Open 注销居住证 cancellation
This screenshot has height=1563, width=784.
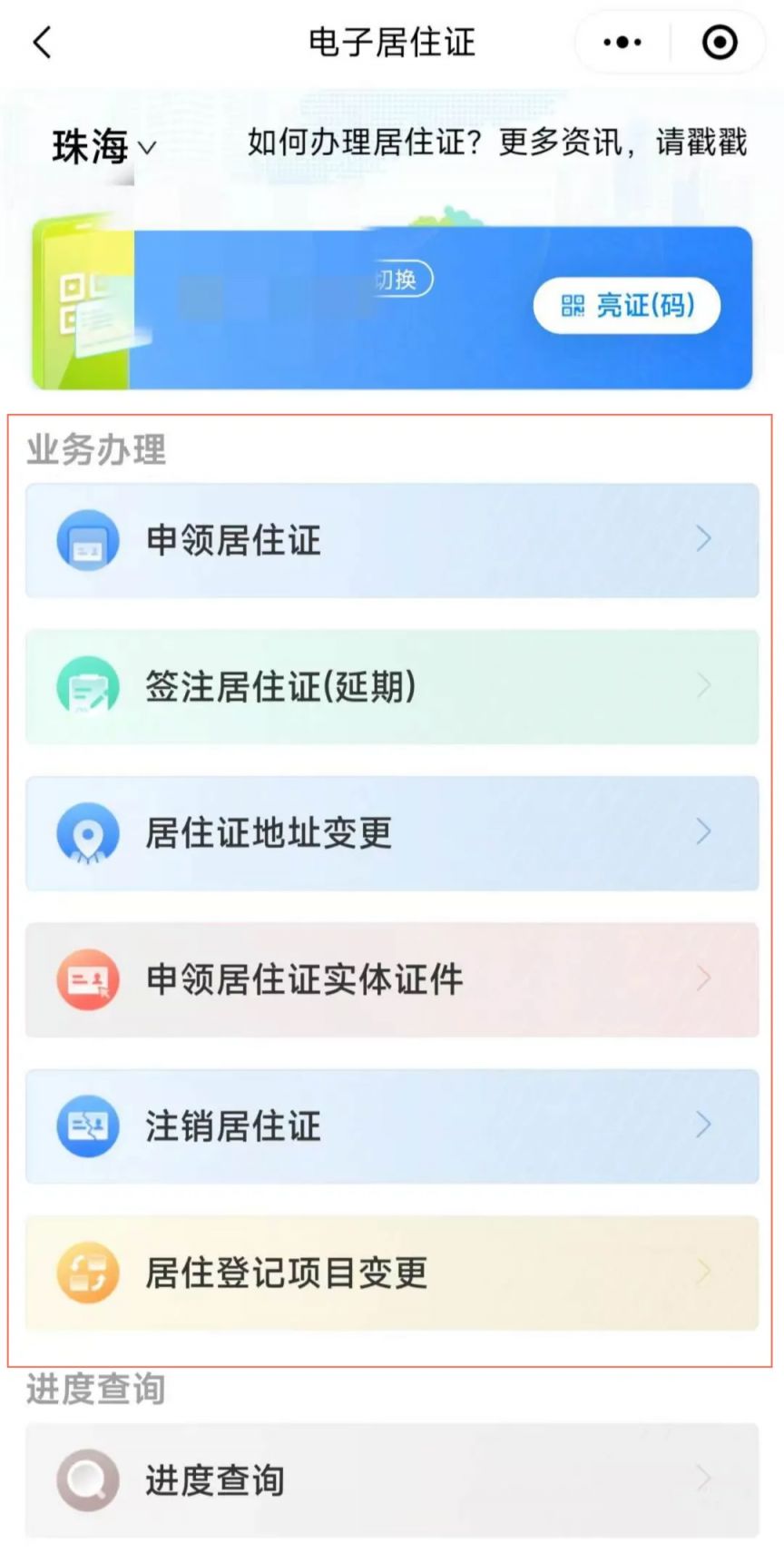(392, 1126)
